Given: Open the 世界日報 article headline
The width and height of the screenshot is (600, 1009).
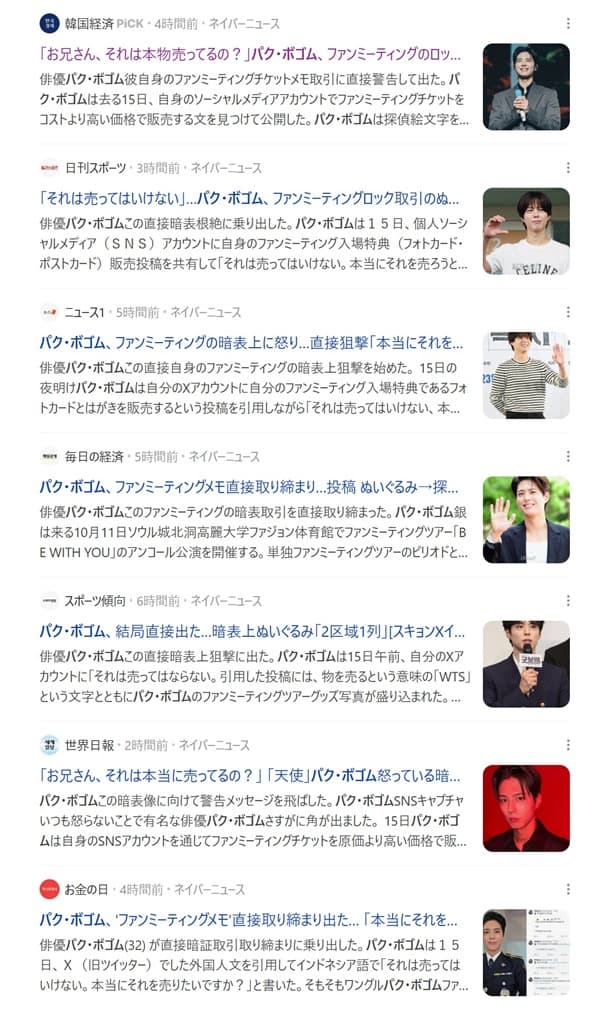Looking at the screenshot, I should tap(250, 775).
